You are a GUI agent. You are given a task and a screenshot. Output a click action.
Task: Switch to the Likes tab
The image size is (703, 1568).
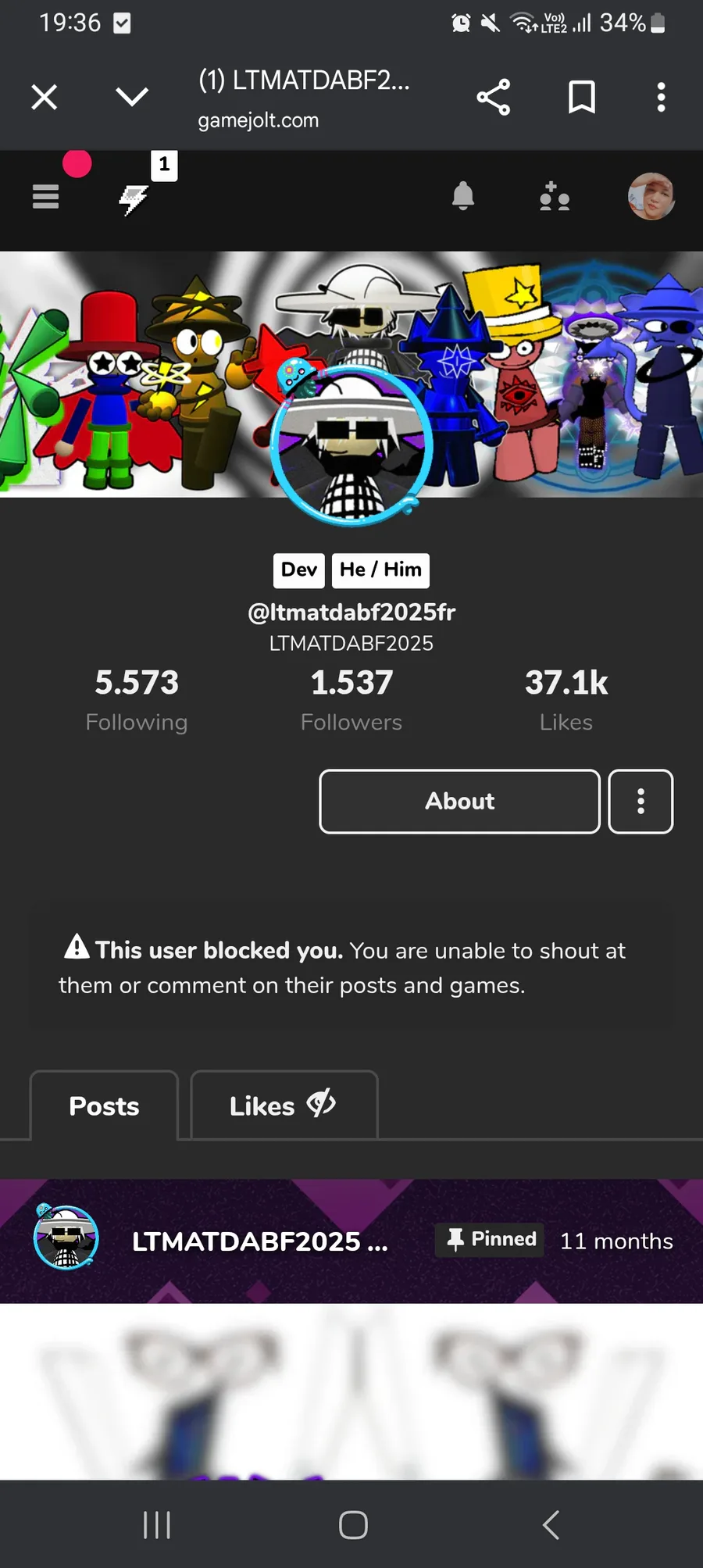[x=284, y=1106]
